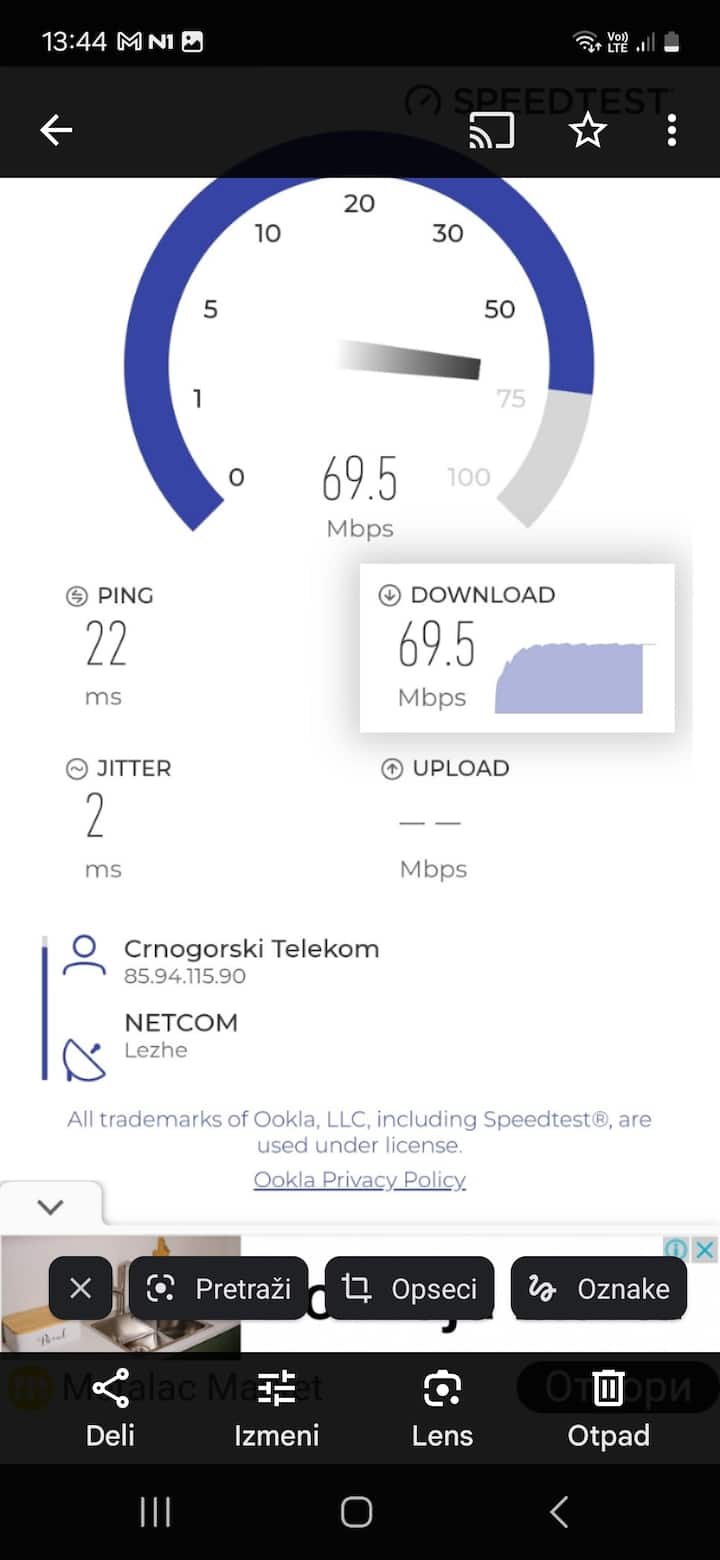Dismiss the suggestion chips with the X

pyautogui.click(x=81, y=1289)
